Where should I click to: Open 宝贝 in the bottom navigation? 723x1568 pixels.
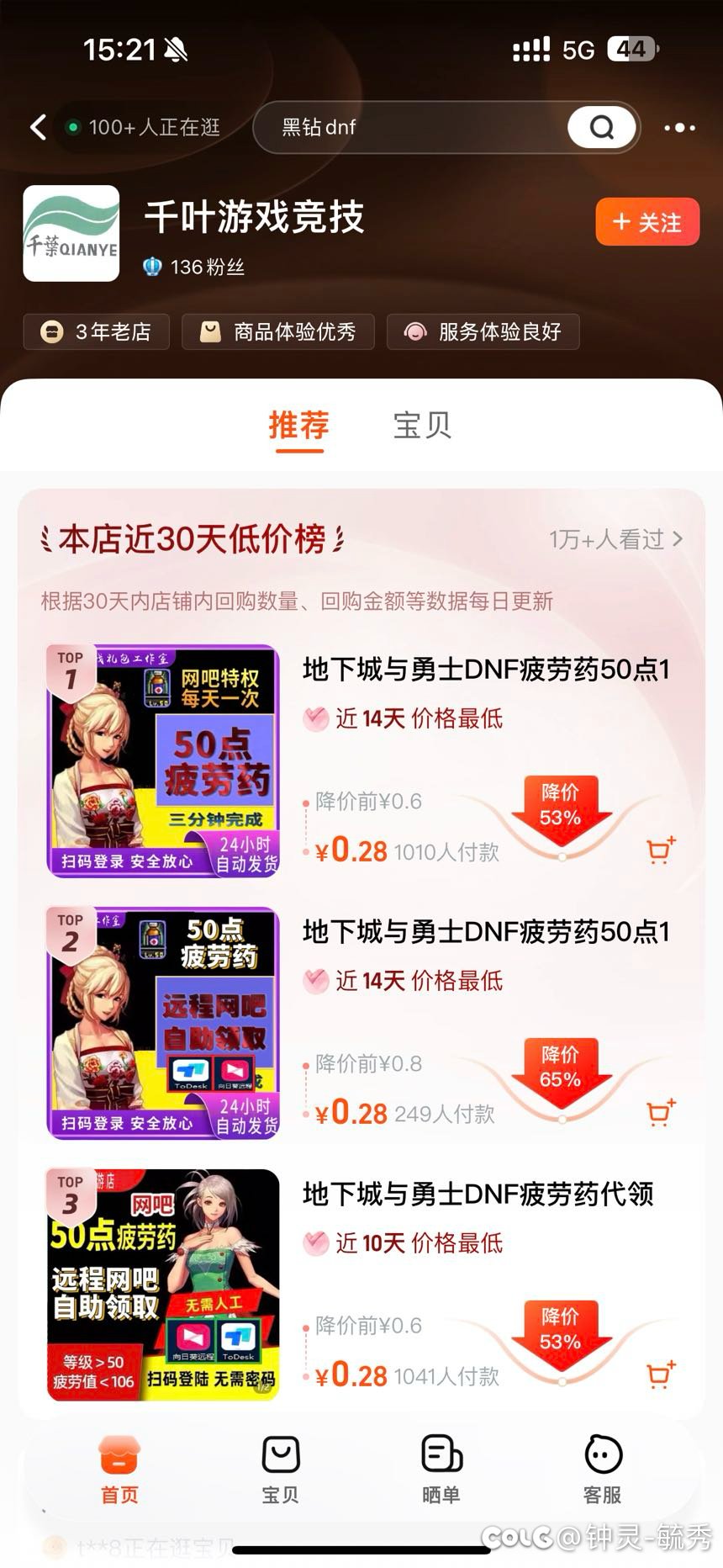pyautogui.click(x=280, y=1470)
